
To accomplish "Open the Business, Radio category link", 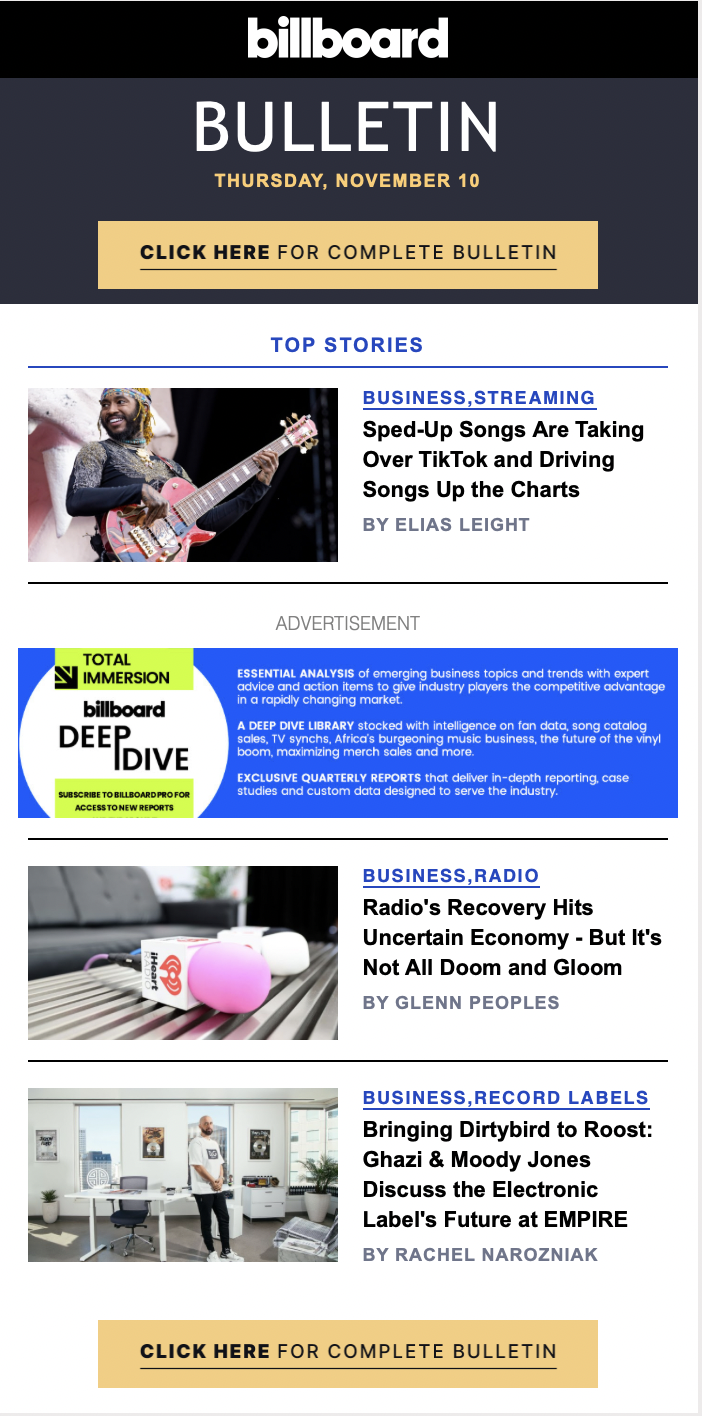I will pyautogui.click(x=451, y=876).
